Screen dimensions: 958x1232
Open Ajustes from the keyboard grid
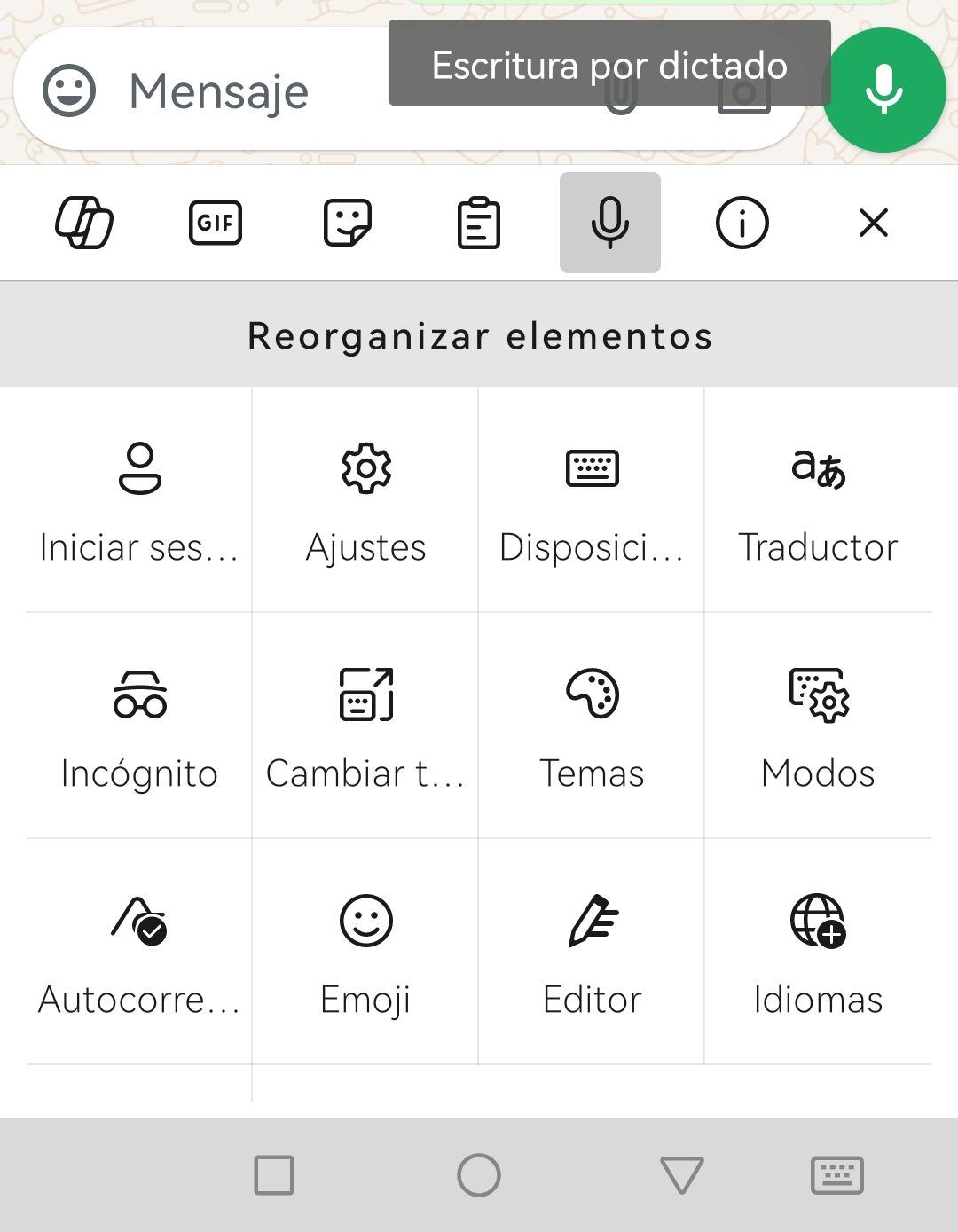[x=365, y=499]
